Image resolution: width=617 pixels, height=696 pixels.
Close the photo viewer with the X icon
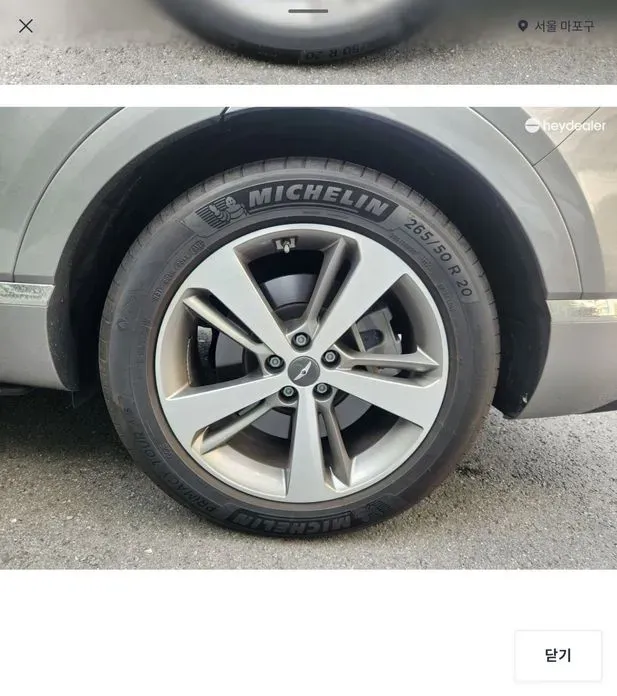26,26
